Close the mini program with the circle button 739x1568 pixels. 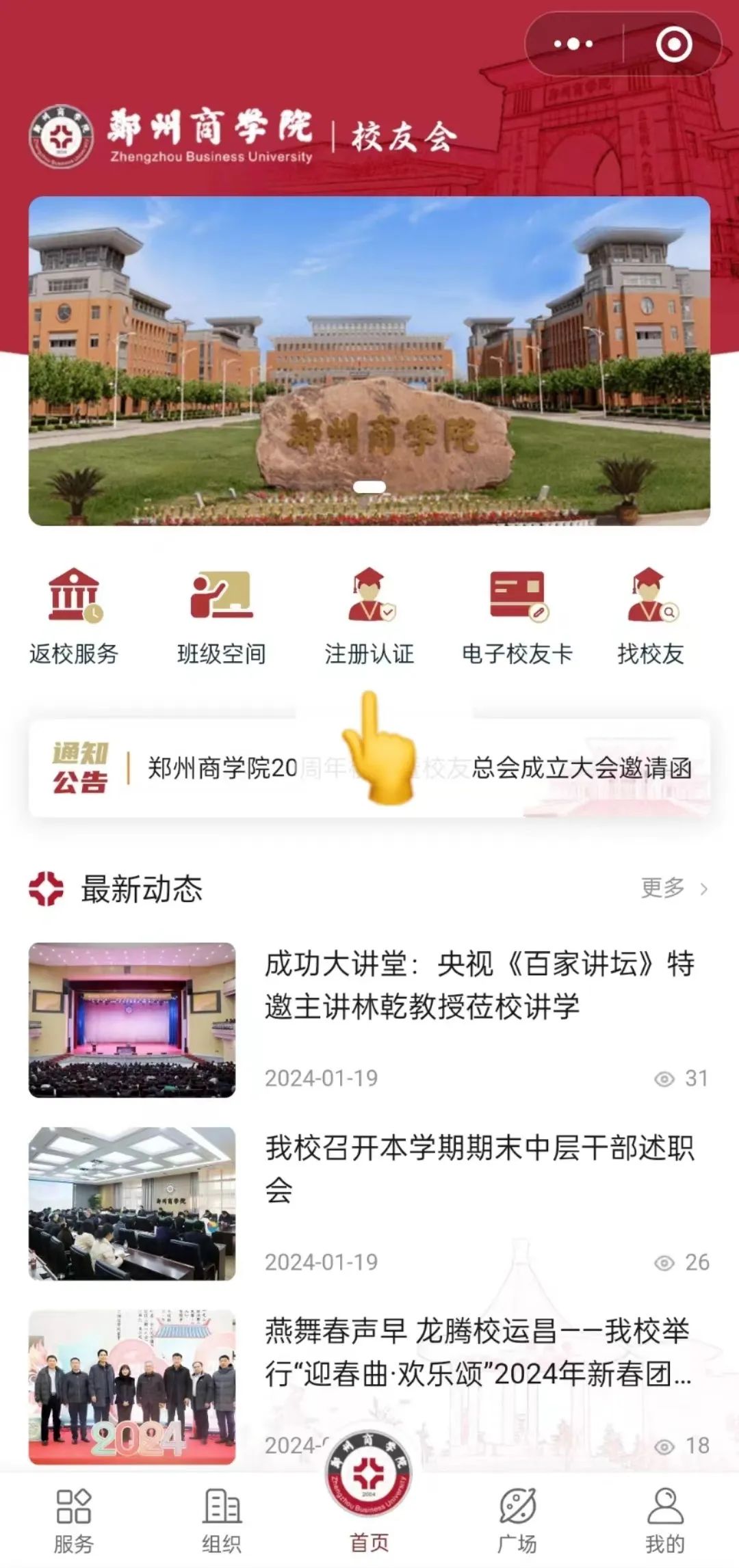coord(673,44)
